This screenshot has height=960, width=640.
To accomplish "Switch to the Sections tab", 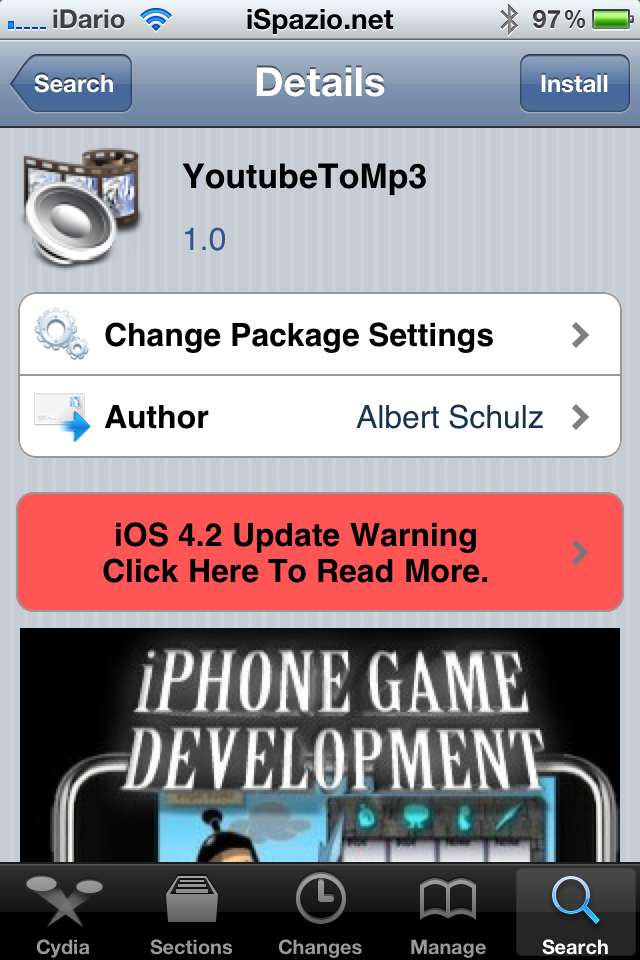I will (192, 913).
